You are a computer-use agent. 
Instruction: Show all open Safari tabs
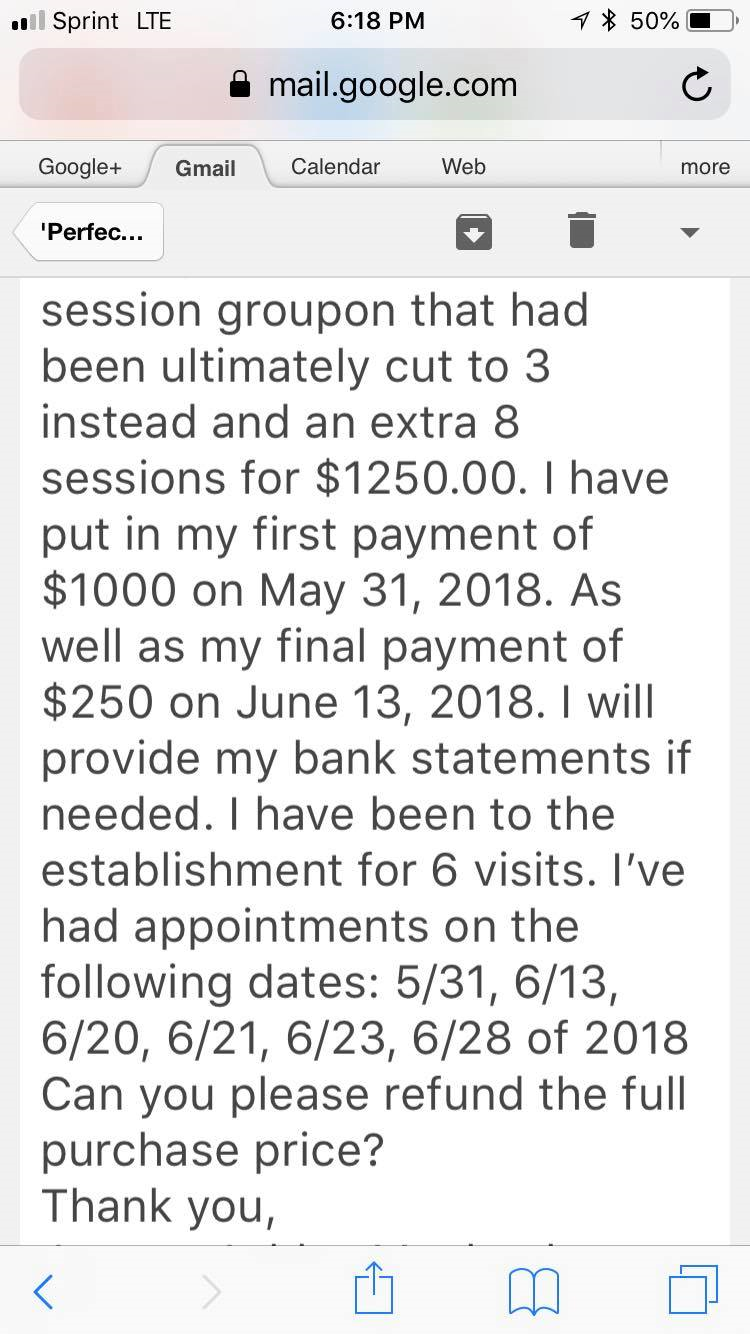[x=693, y=1290]
